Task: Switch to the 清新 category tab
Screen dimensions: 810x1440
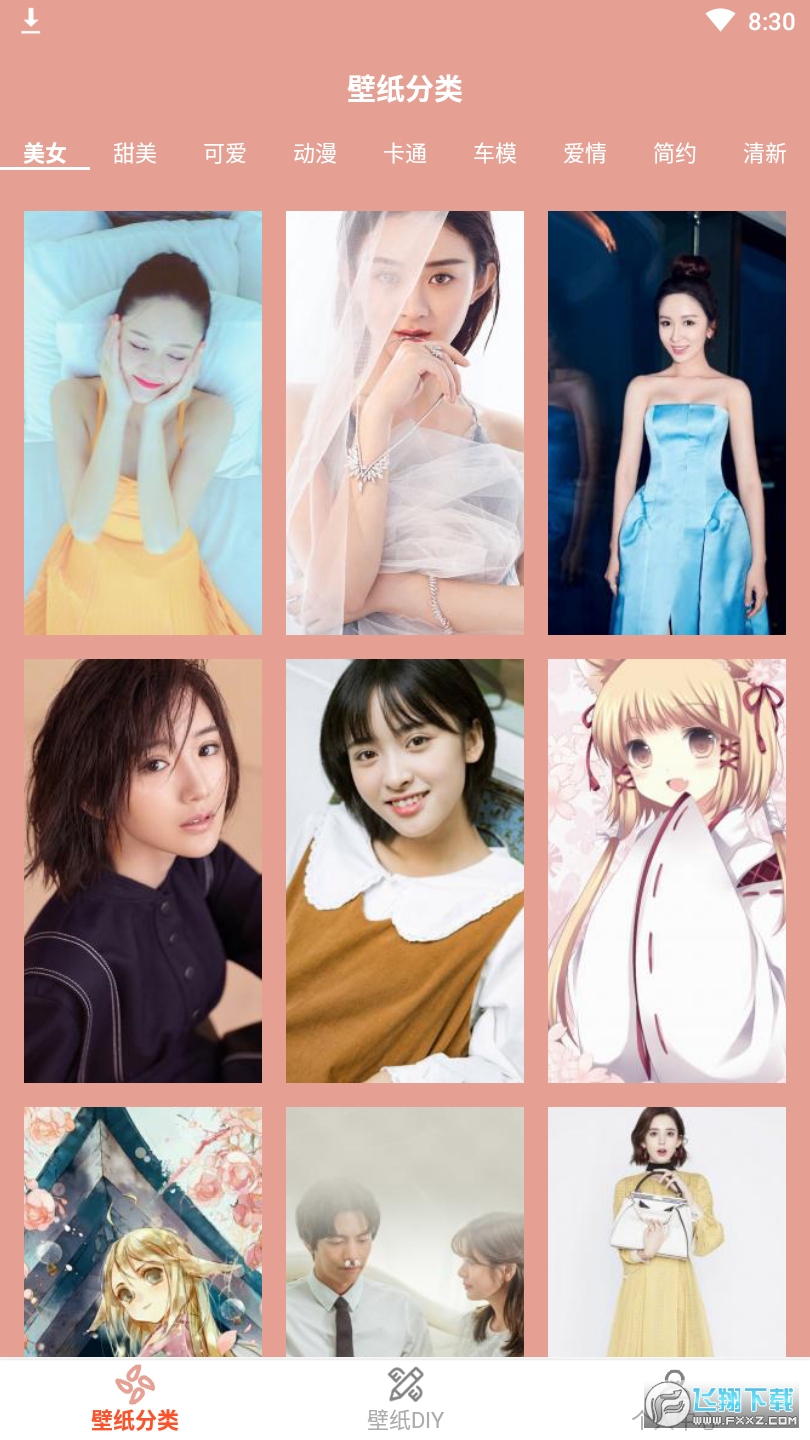Action: pos(765,153)
